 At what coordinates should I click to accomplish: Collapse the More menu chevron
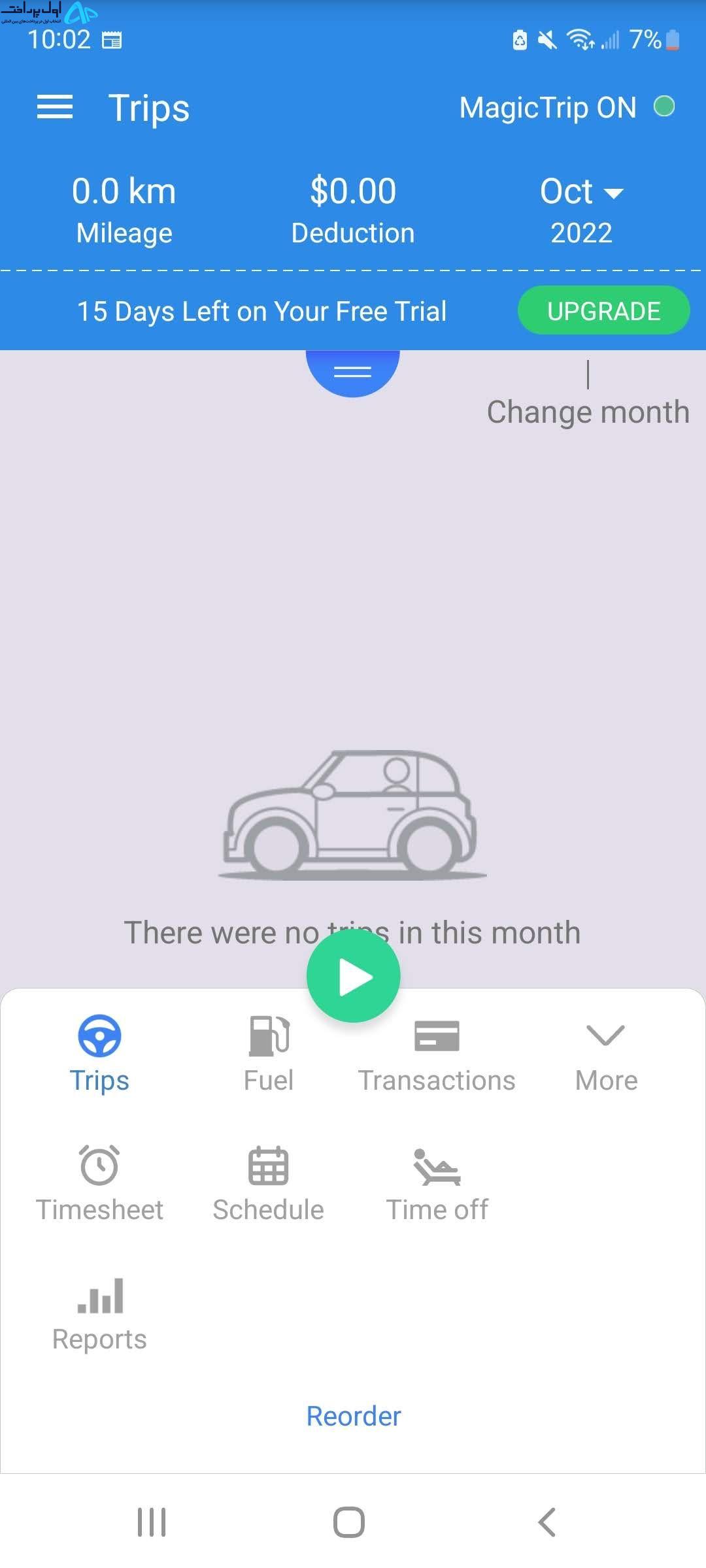606,1053
